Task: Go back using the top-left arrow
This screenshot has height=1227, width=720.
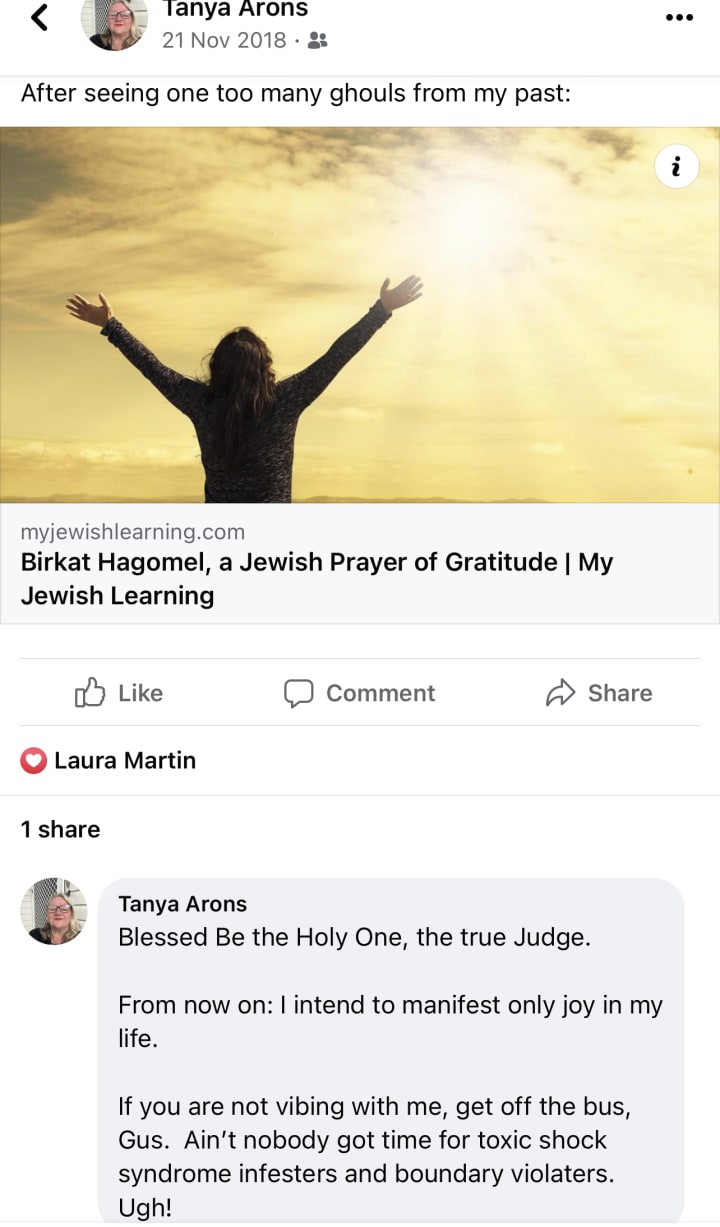Action: click(x=40, y=17)
